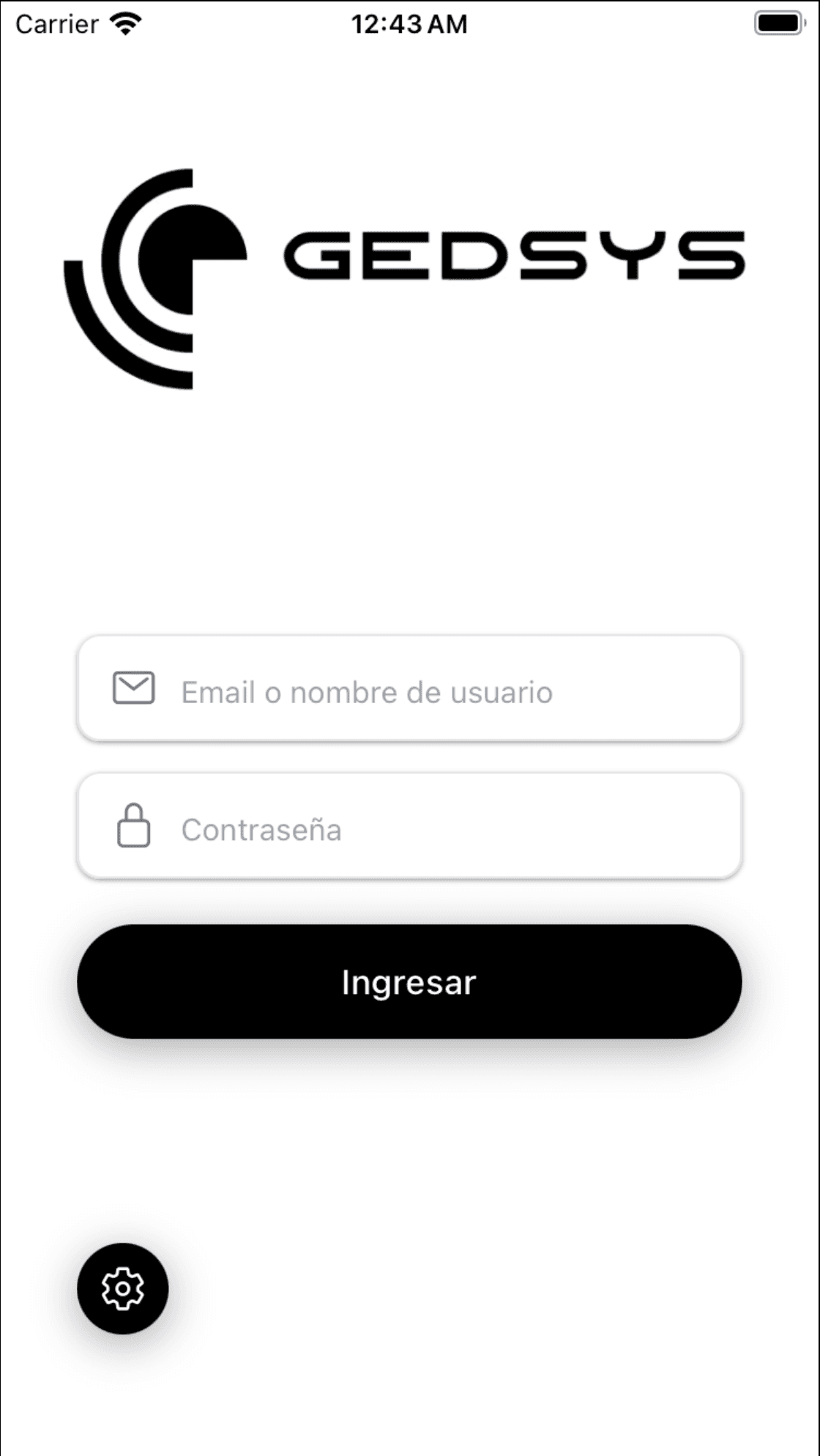
Task: Click the envelope icon in the email field
Action: (x=135, y=687)
